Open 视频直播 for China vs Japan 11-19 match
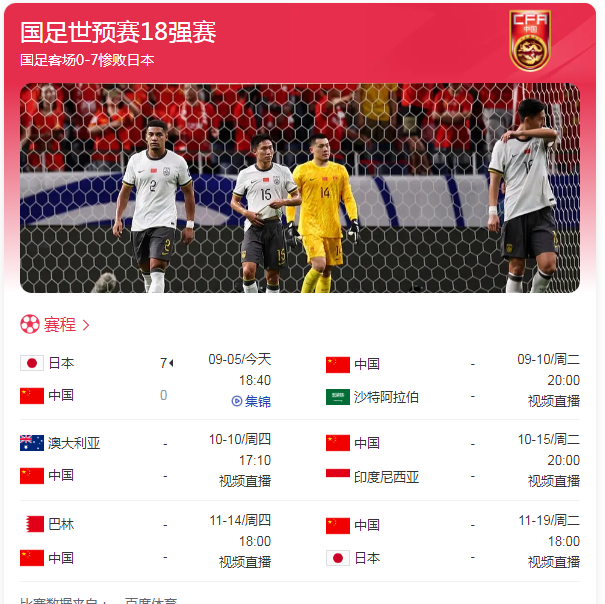605x604 pixels. (553, 562)
